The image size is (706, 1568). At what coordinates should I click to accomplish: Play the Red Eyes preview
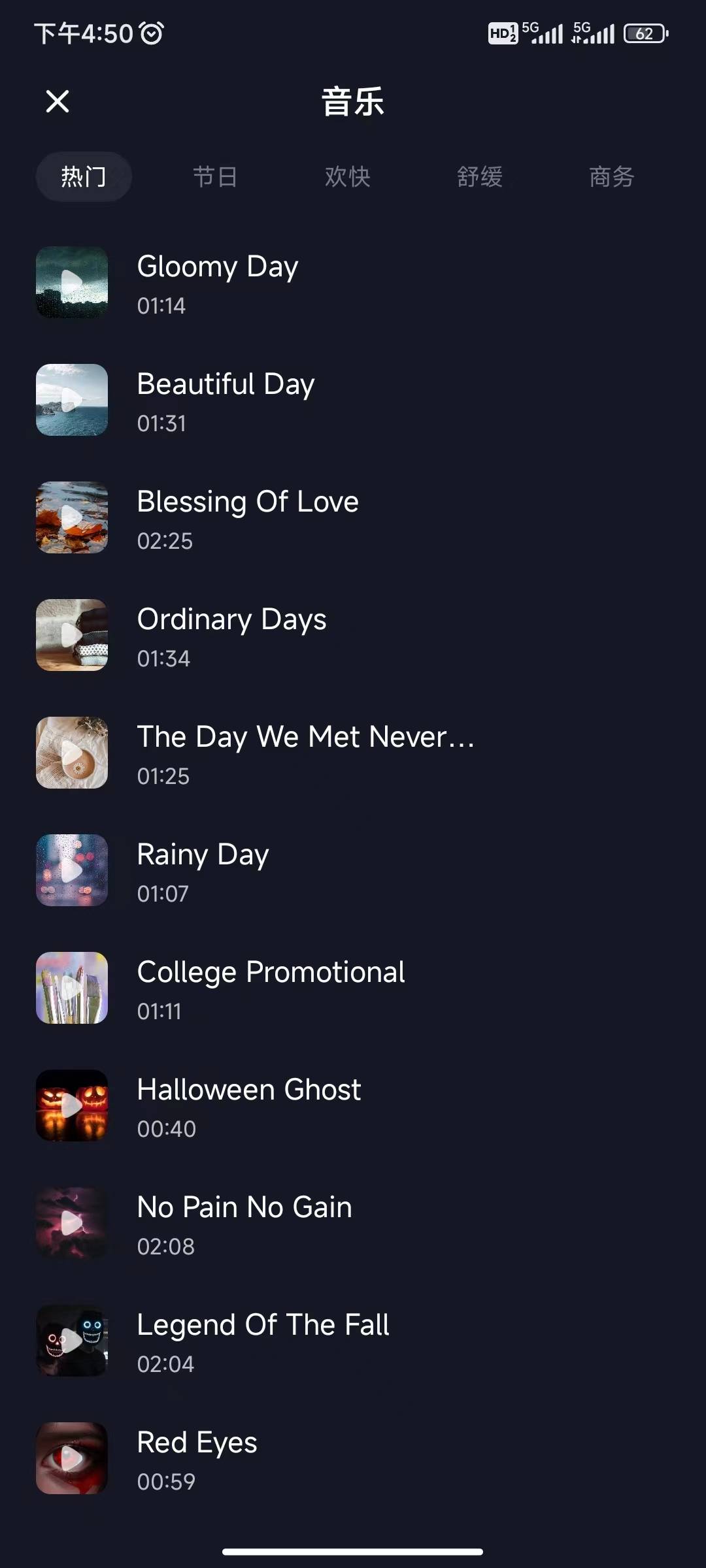[72, 1458]
